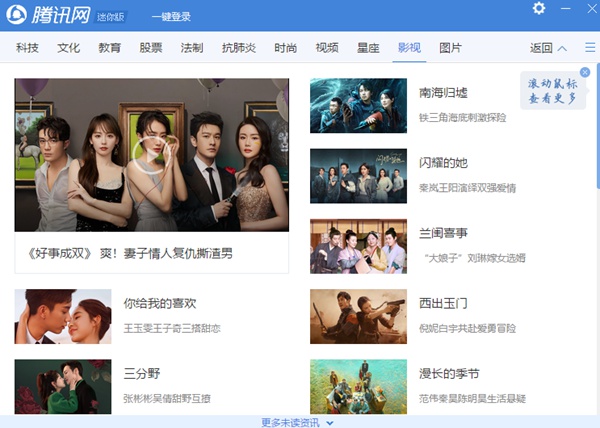The image size is (600, 428).
Task: Switch to the 视频 tab
Action: click(x=327, y=48)
